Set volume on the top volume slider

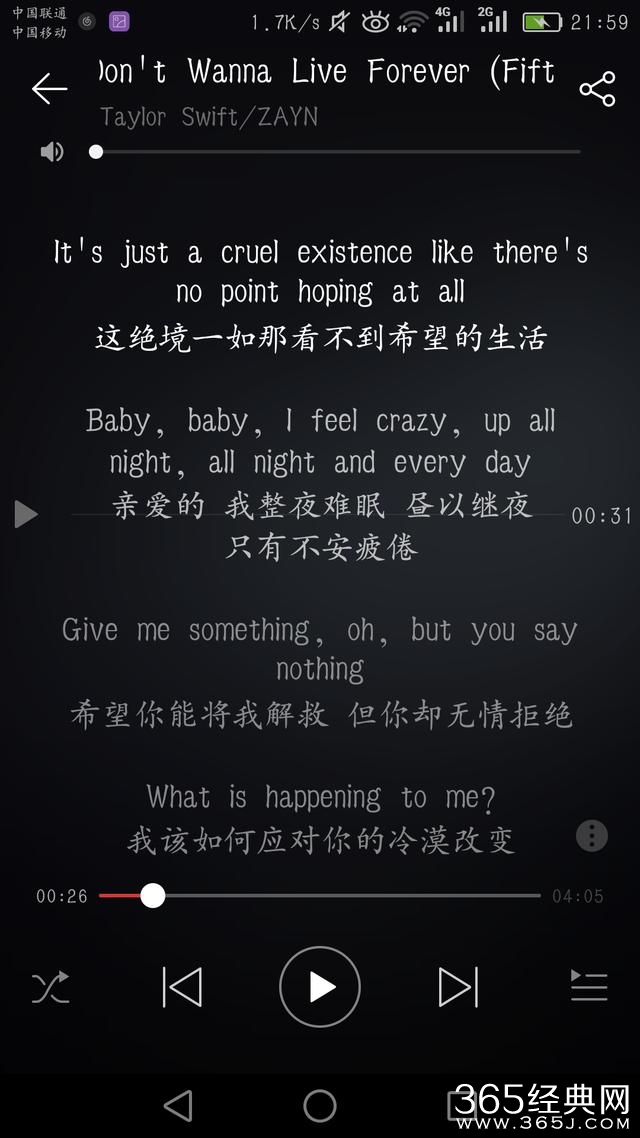(338, 152)
